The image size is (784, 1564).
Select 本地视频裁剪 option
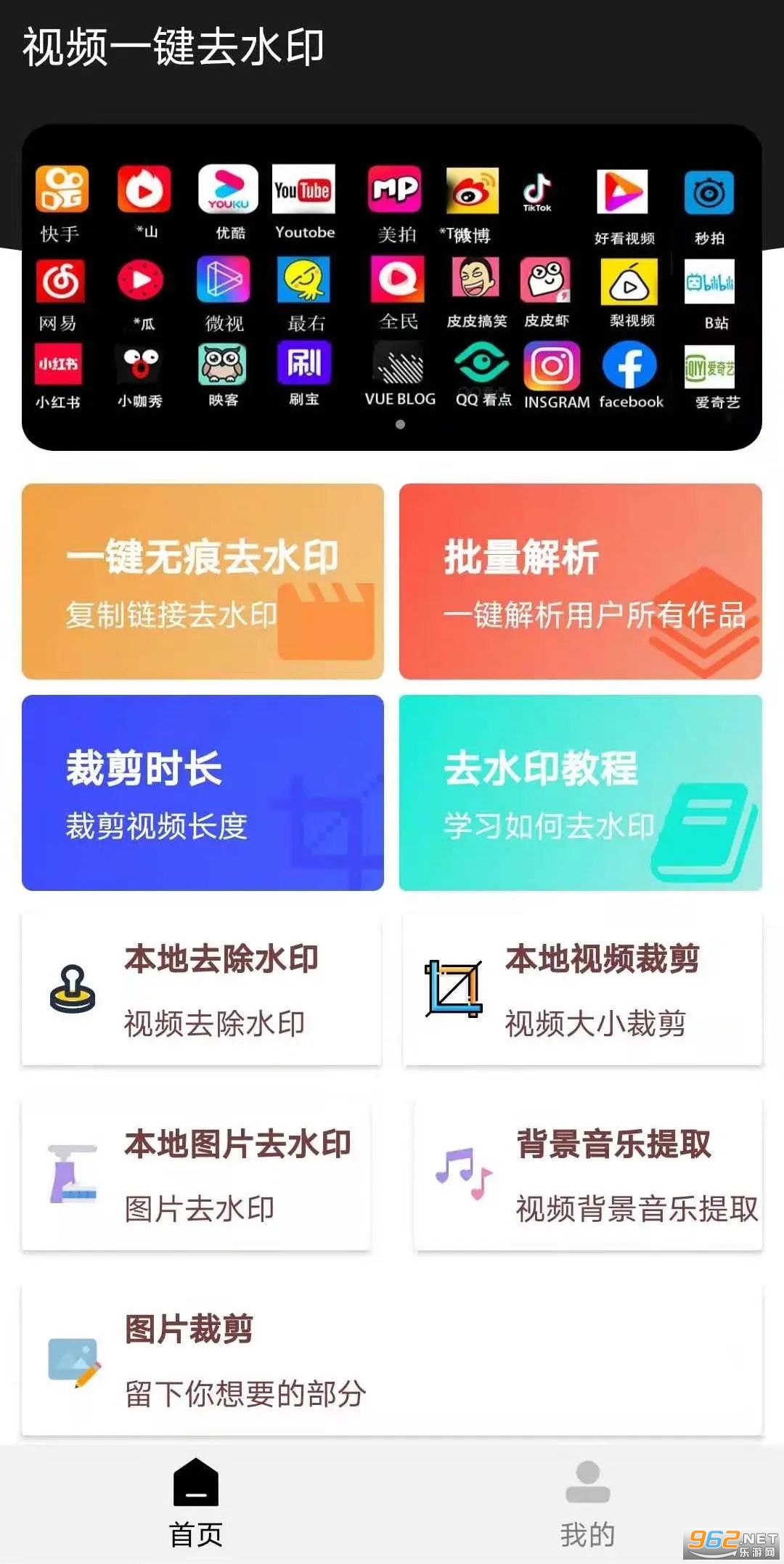pyautogui.click(x=583, y=989)
